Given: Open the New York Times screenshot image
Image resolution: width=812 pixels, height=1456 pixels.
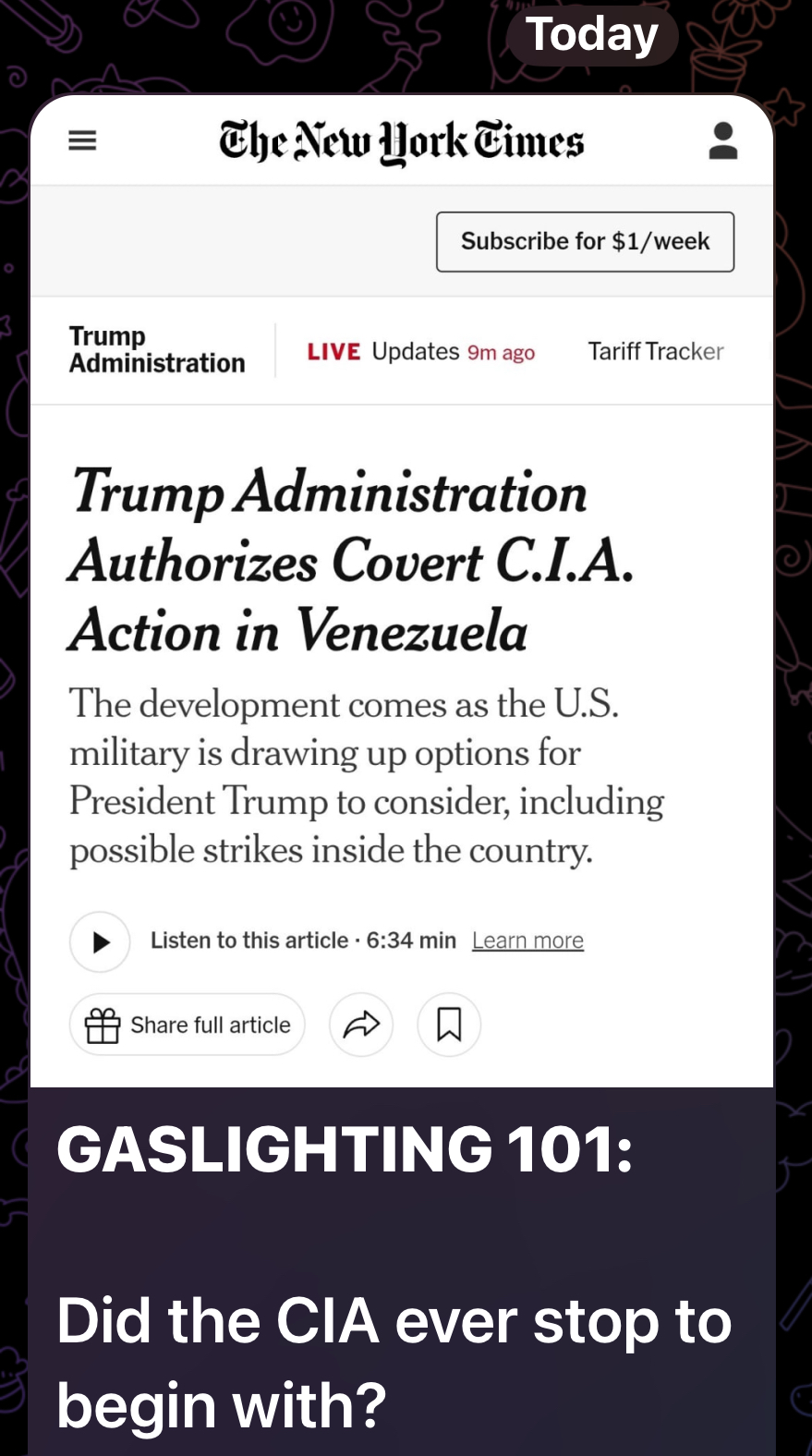Looking at the screenshot, I should point(402,591).
